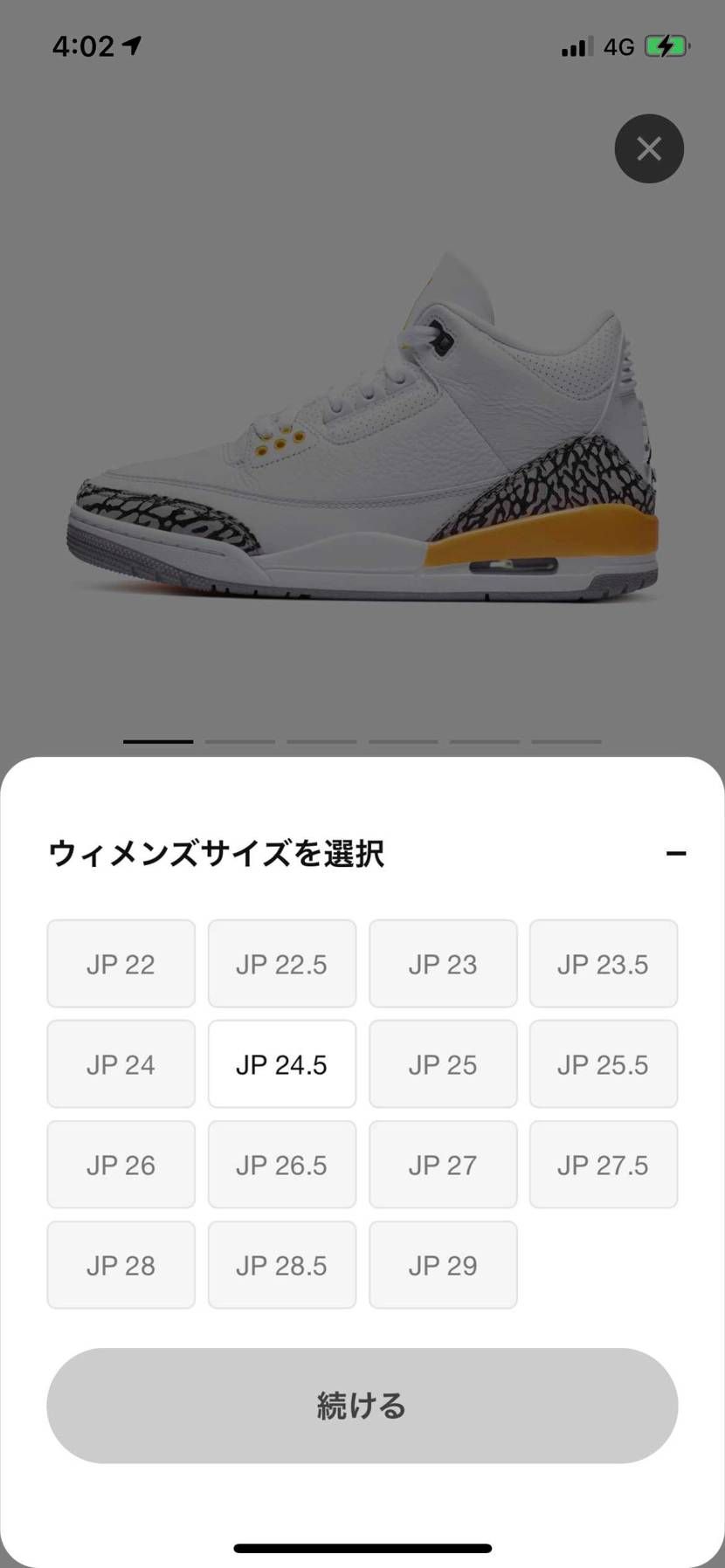Select size JP 24.5
This screenshot has height=1568, width=725.
281,1063
